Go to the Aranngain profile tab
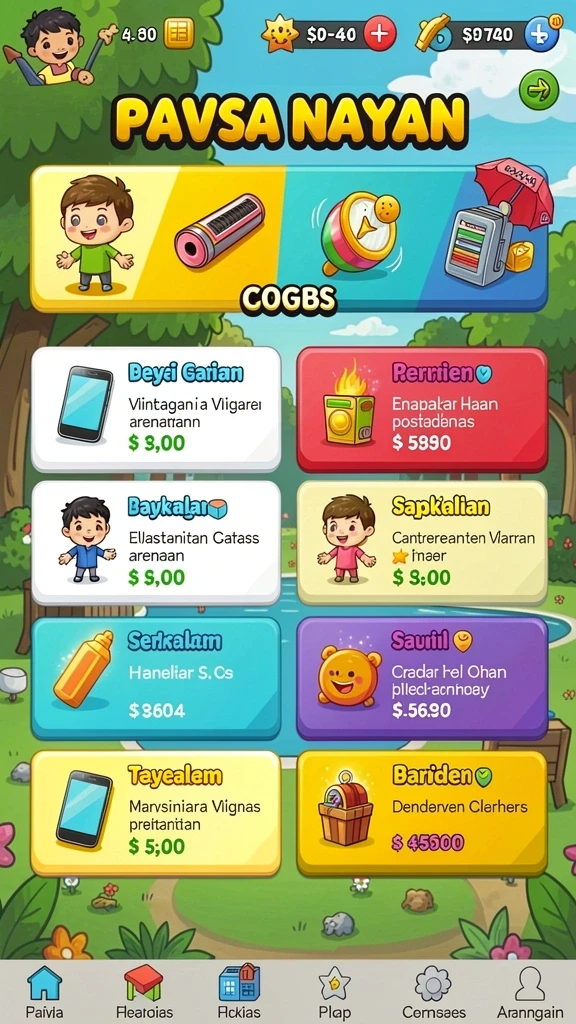Screen dimensions: 576x1024 pyautogui.click(x=530, y=993)
